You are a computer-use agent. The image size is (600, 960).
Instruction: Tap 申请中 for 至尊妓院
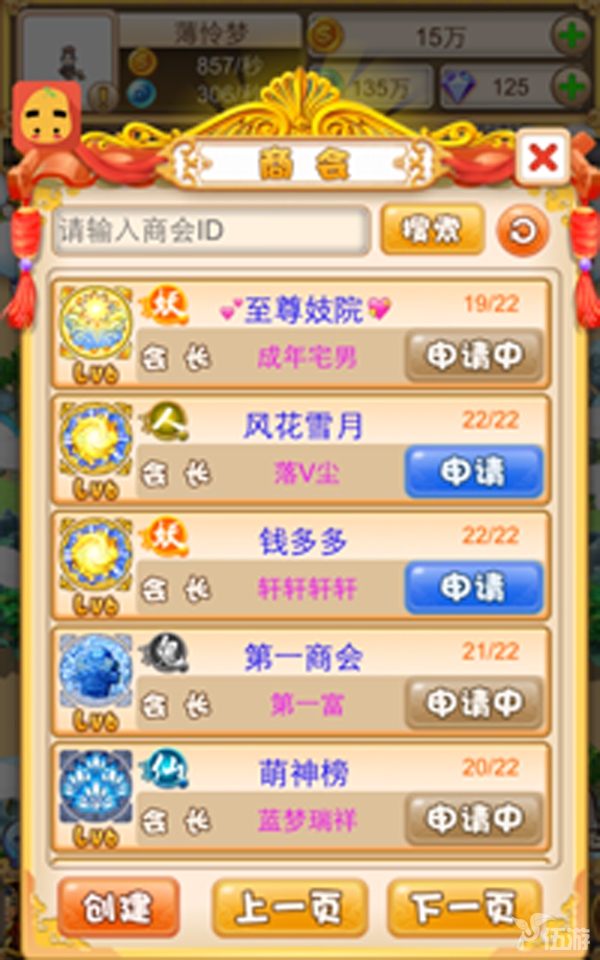point(474,356)
